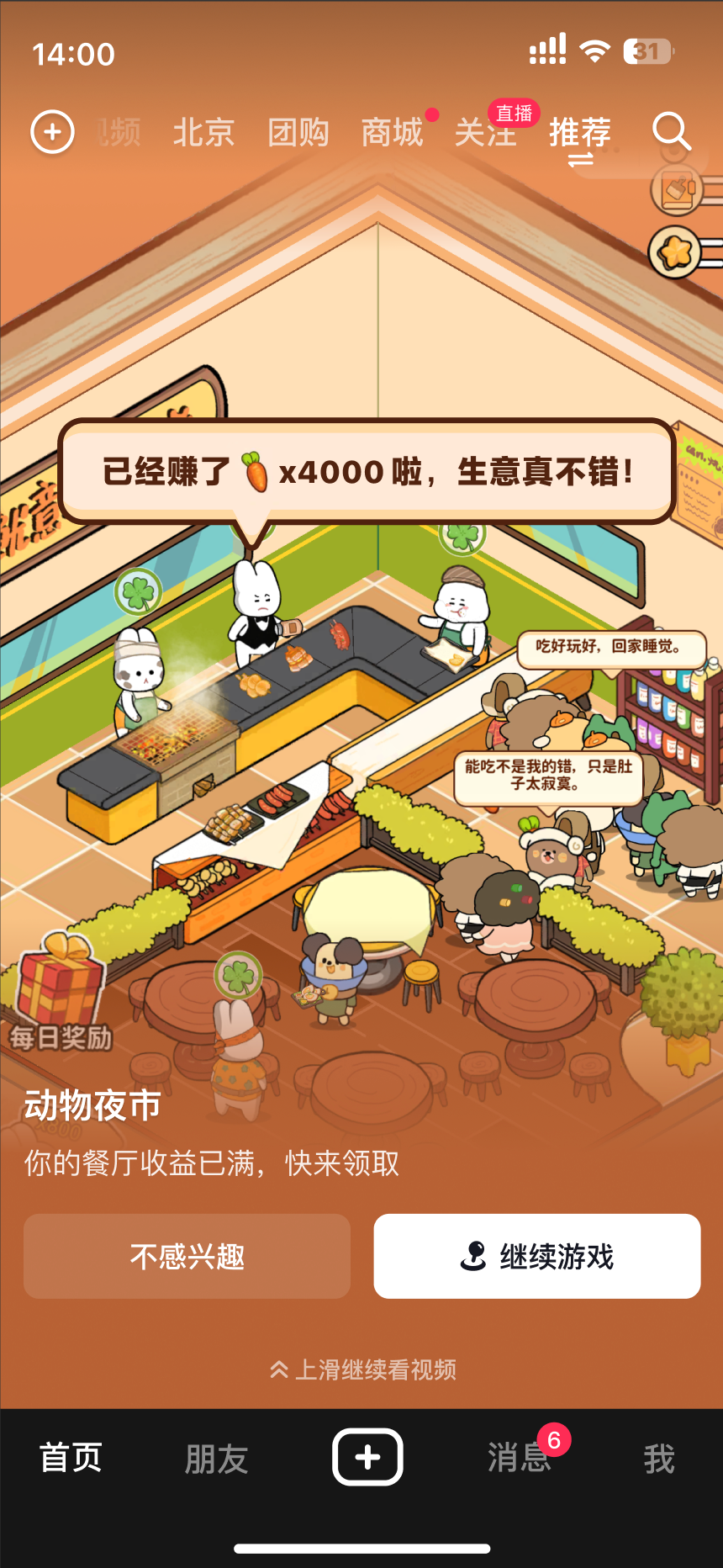
Task: Tap the plus circle icon at top
Action: (52, 132)
